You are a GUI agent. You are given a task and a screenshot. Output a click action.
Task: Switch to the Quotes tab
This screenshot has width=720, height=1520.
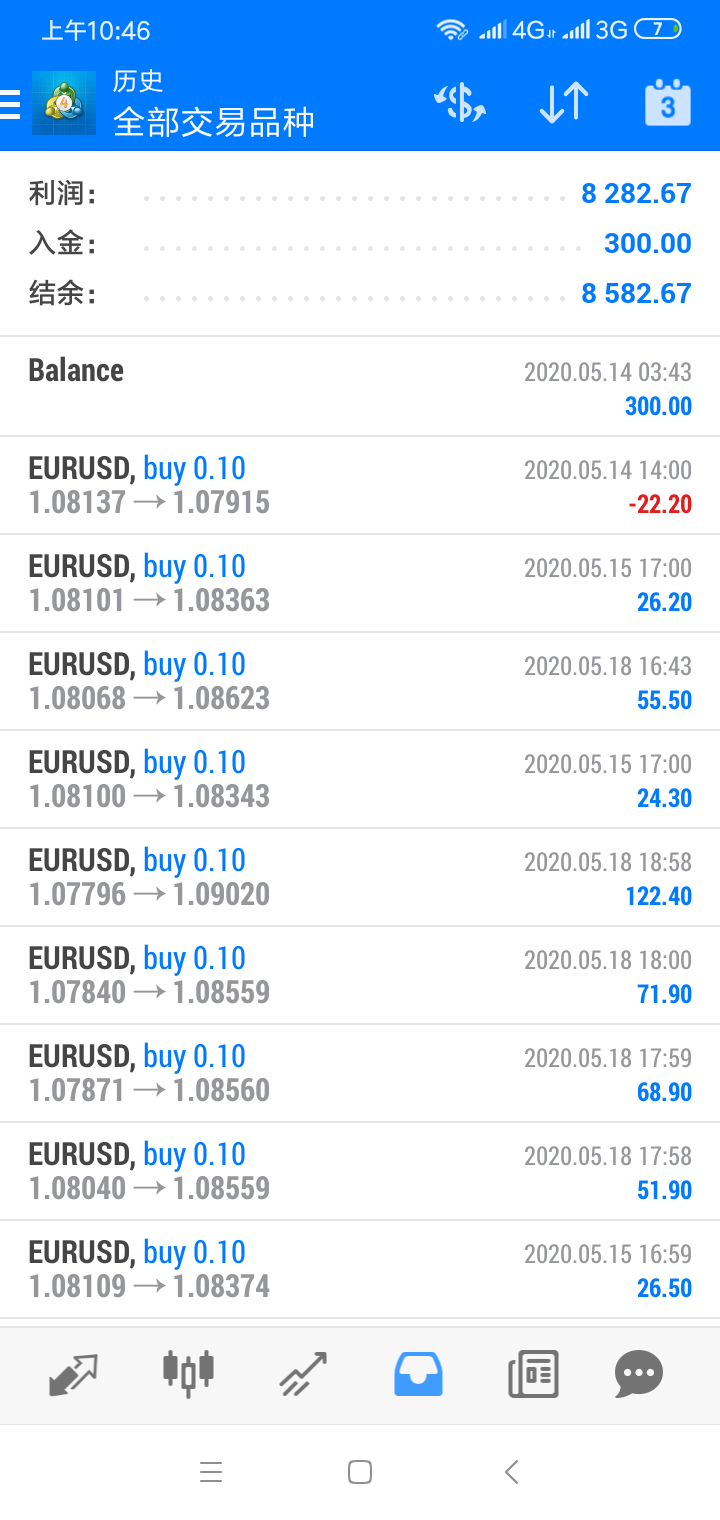click(74, 1374)
